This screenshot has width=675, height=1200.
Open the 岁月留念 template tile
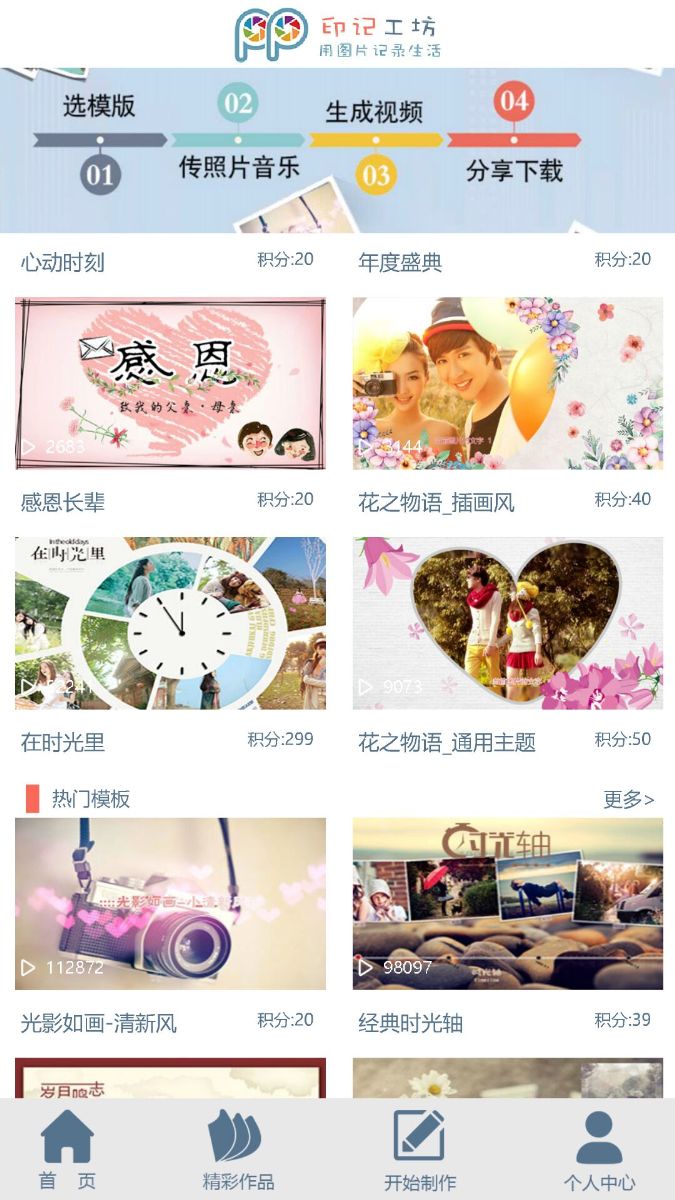tap(170, 1078)
